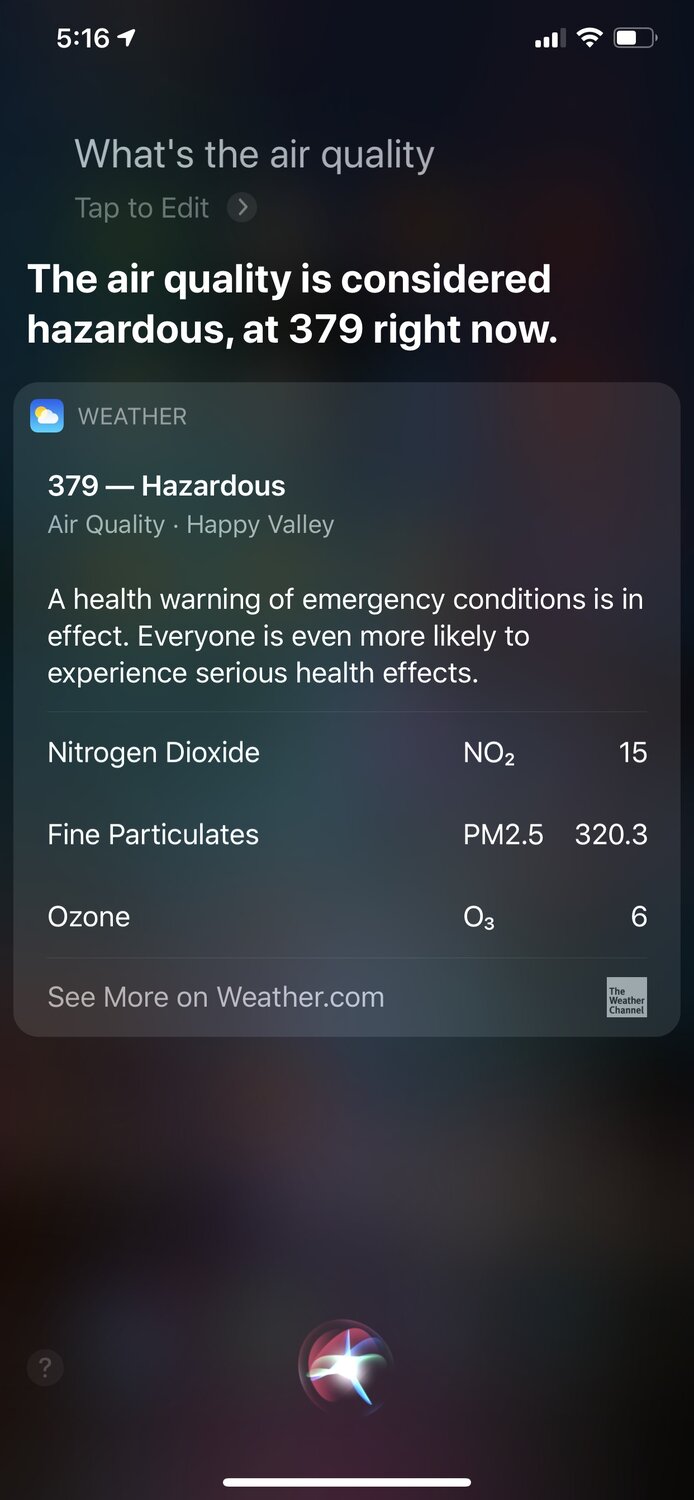Image resolution: width=694 pixels, height=1500 pixels.
Task: Open the Siri help question mark
Action: coord(45,1367)
